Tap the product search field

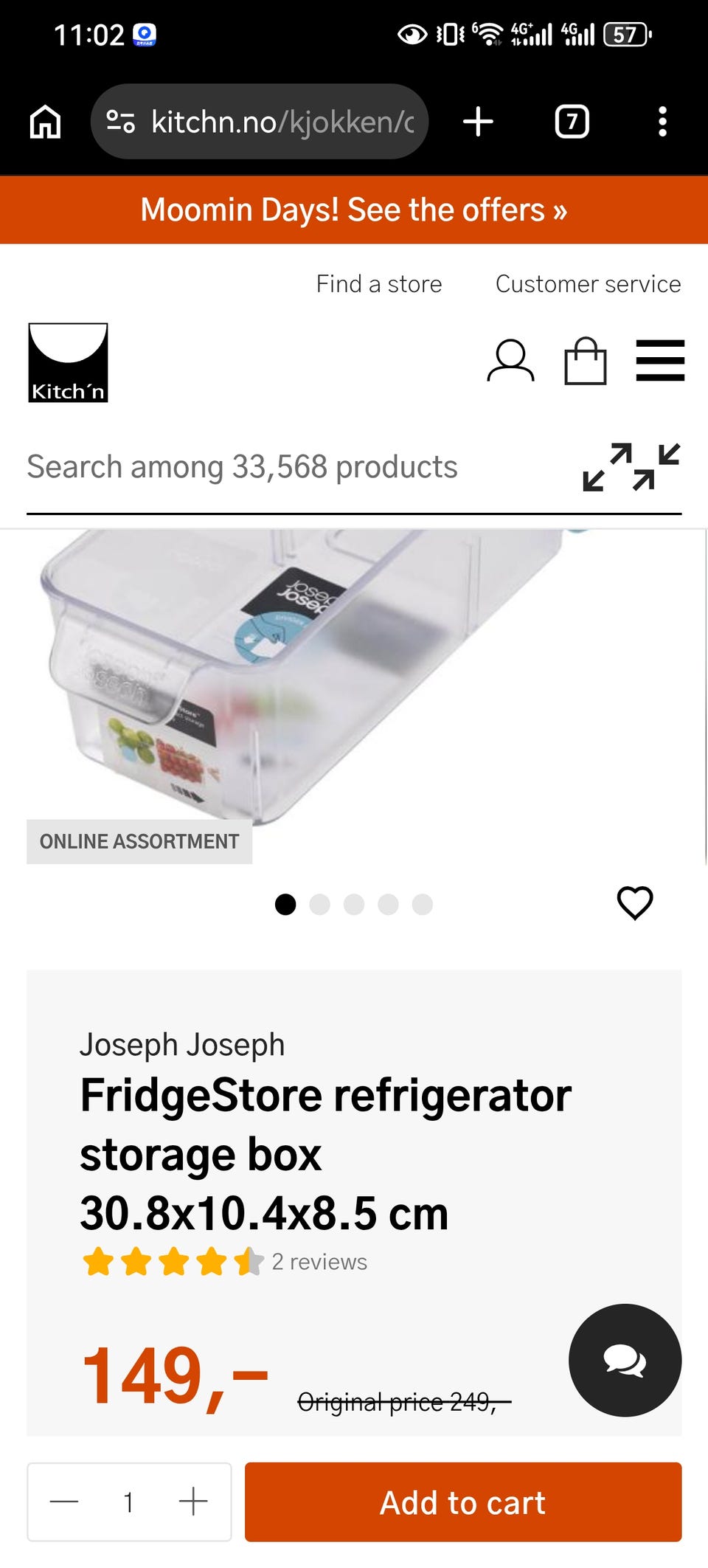(295, 467)
